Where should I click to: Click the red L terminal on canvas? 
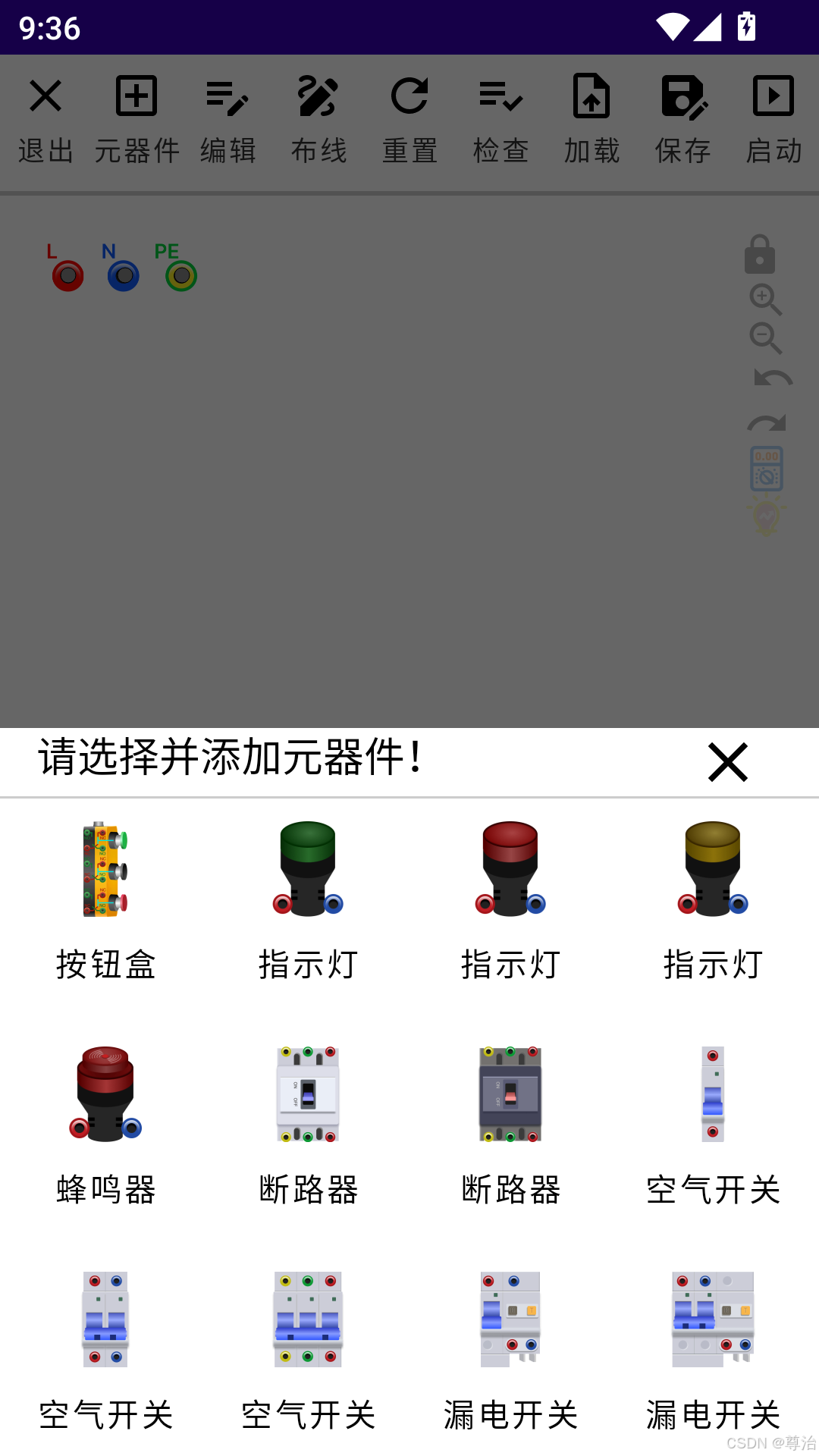pyautogui.click(x=67, y=276)
